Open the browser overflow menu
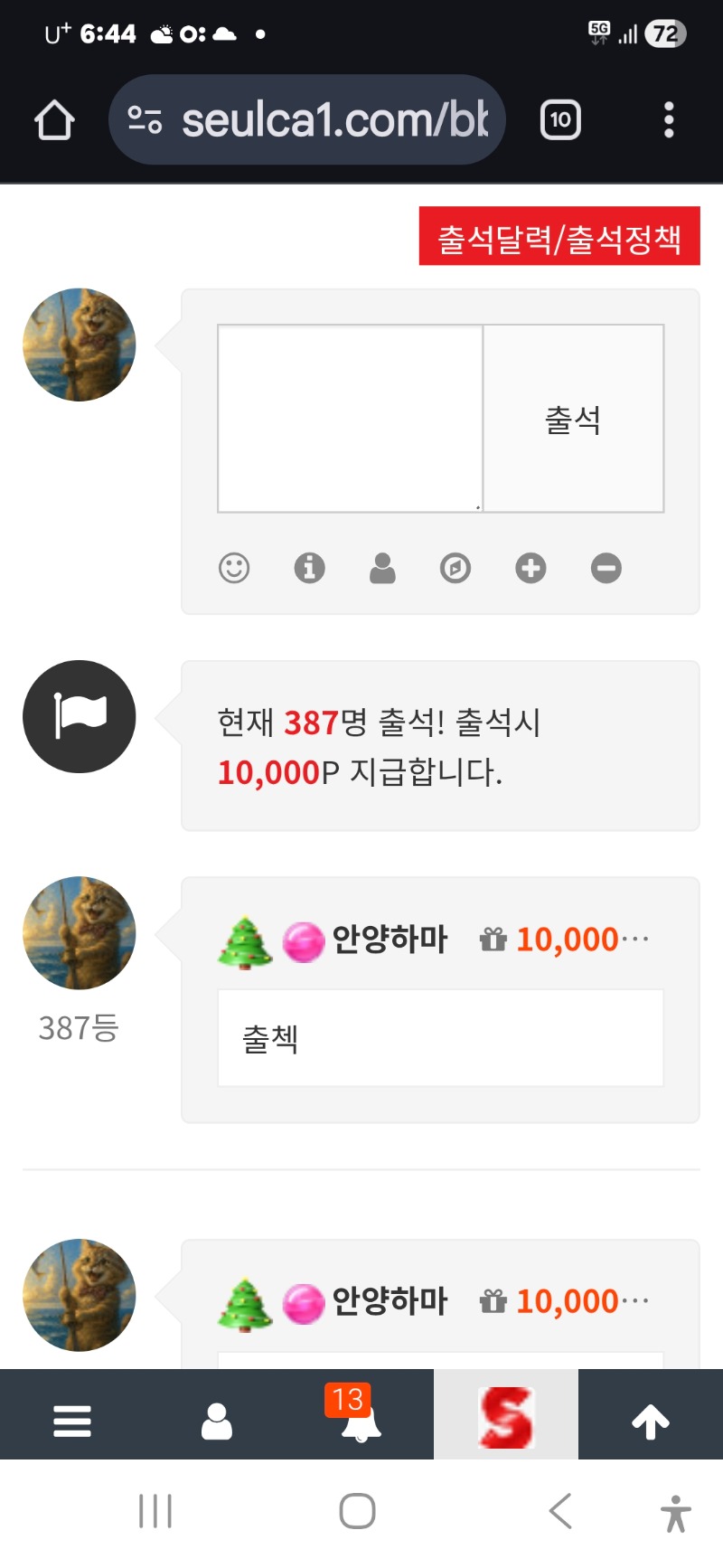Viewport: 723px width, 1568px height. click(x=669, y=120)
